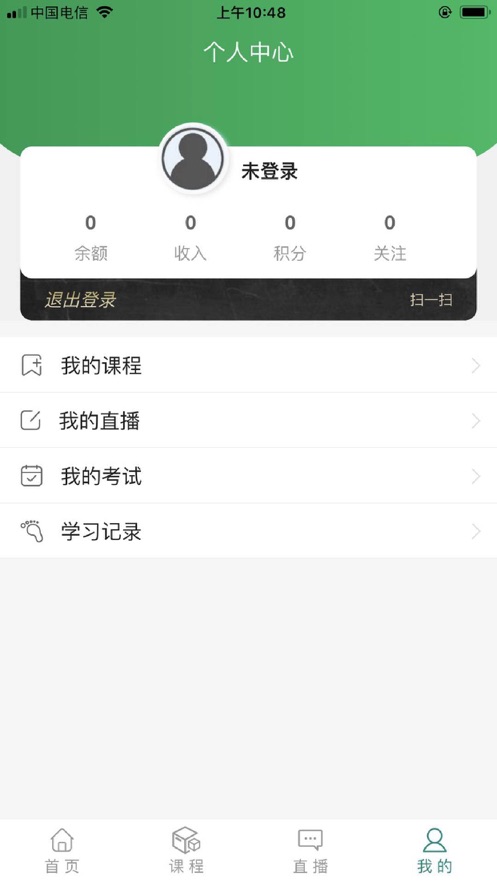The image size is (497, 883).
Task: View the 积分 points
Action: tap(290, 238)
